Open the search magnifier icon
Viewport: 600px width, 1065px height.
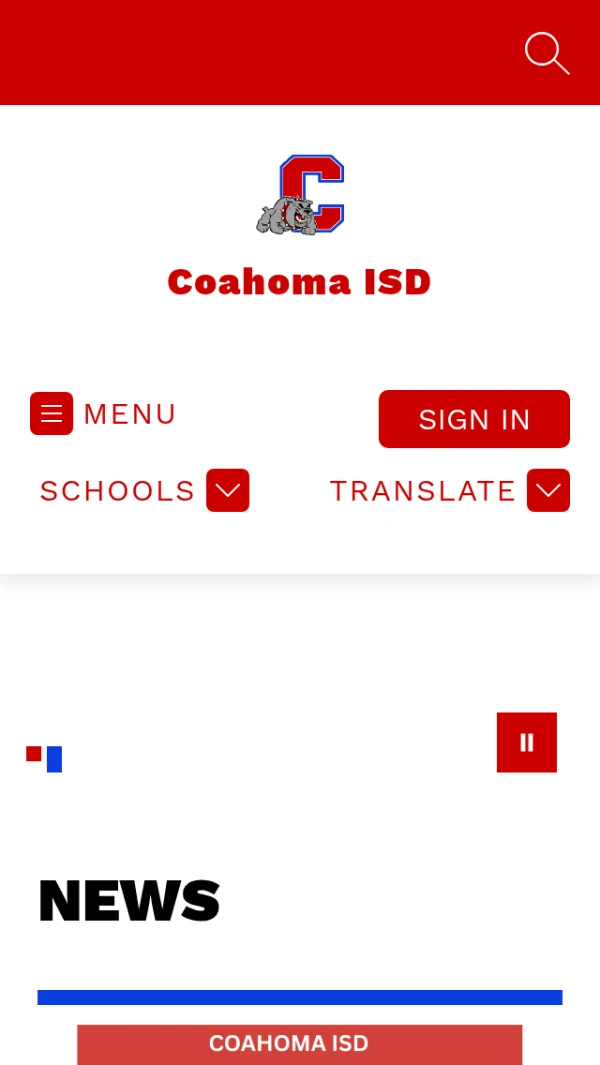point(547,53)
